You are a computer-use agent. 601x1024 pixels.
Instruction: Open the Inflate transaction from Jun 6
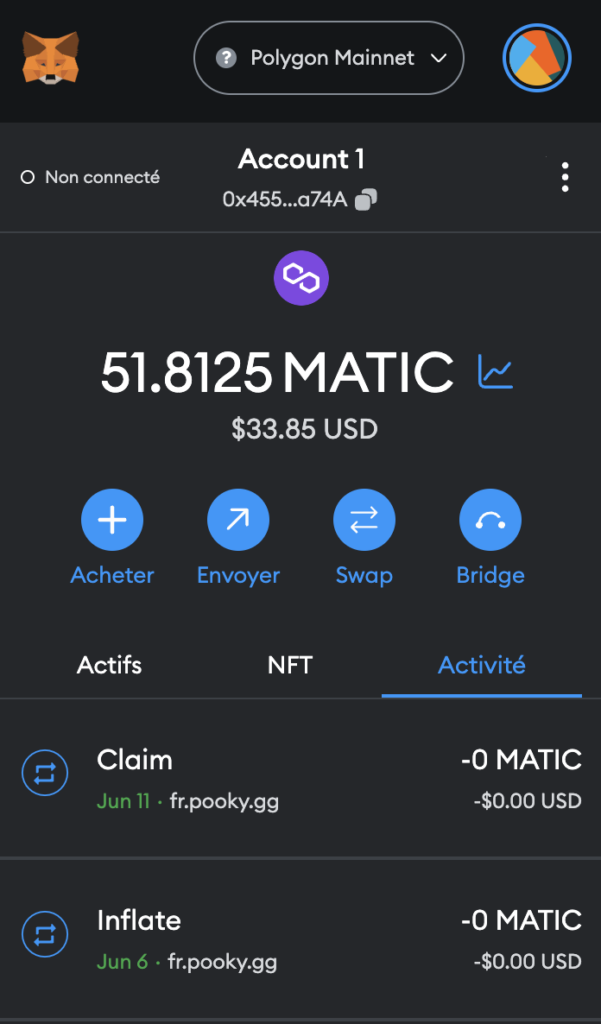pyautogui.click(x=300, y=936)
